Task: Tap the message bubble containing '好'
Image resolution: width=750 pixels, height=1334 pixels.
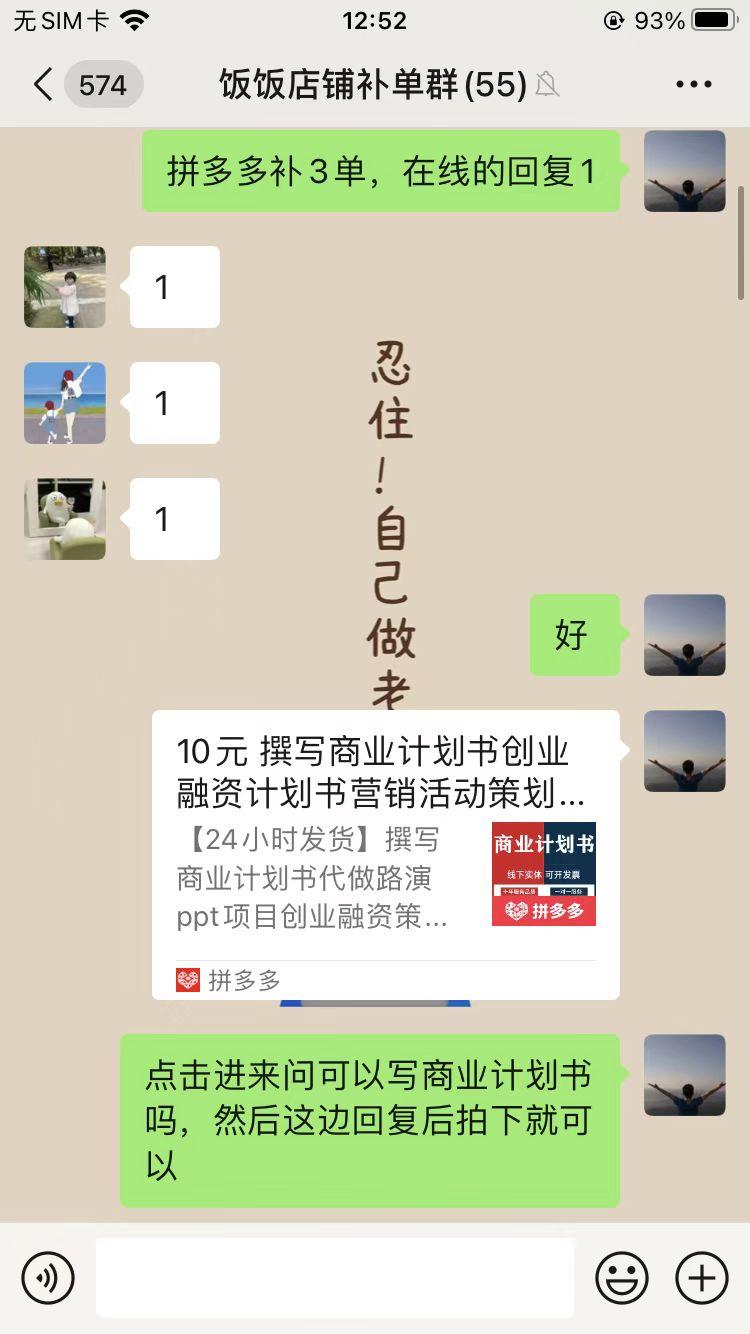Action: tap(574, 634)
